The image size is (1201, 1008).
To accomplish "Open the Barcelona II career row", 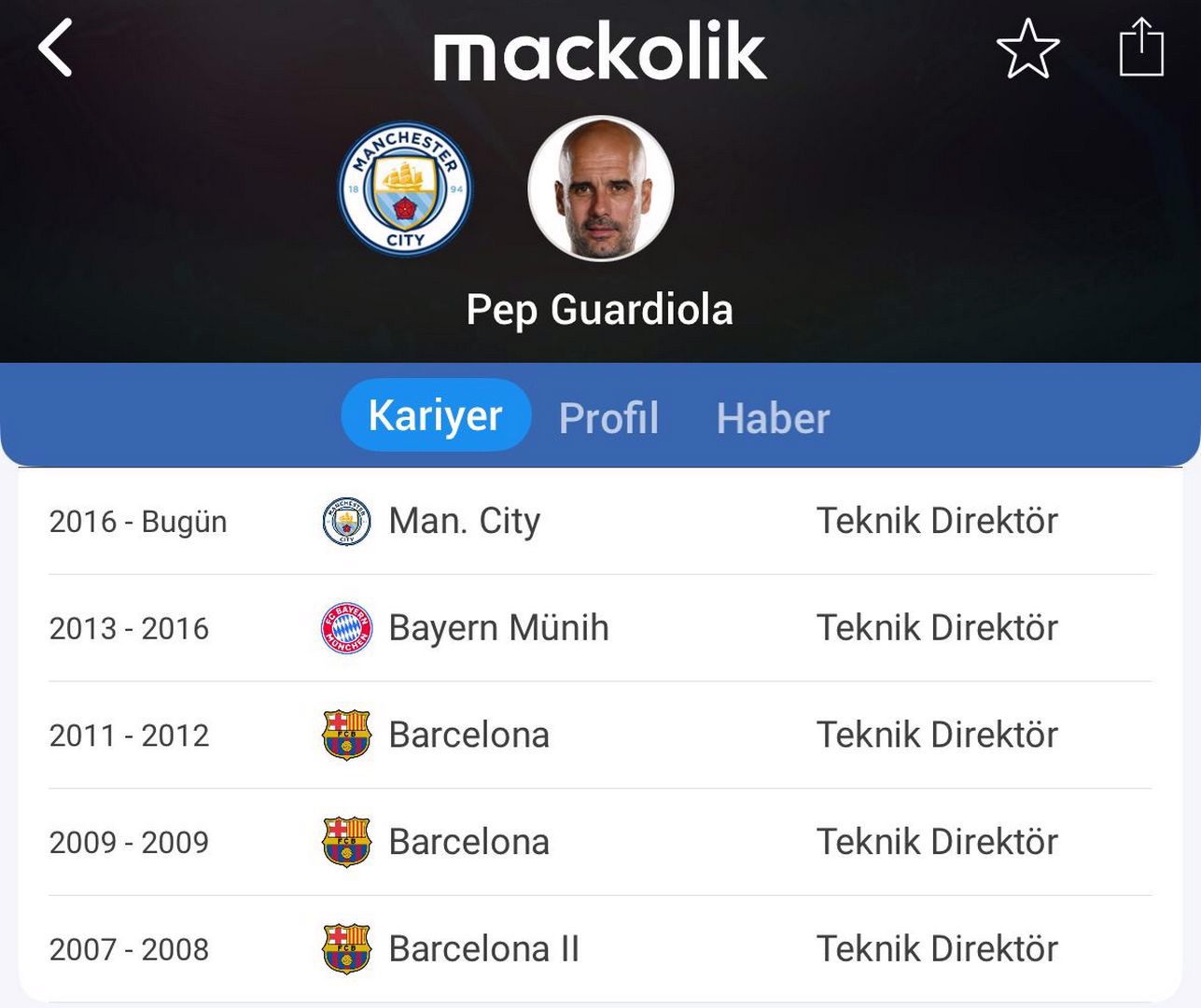I will [483, 949].
